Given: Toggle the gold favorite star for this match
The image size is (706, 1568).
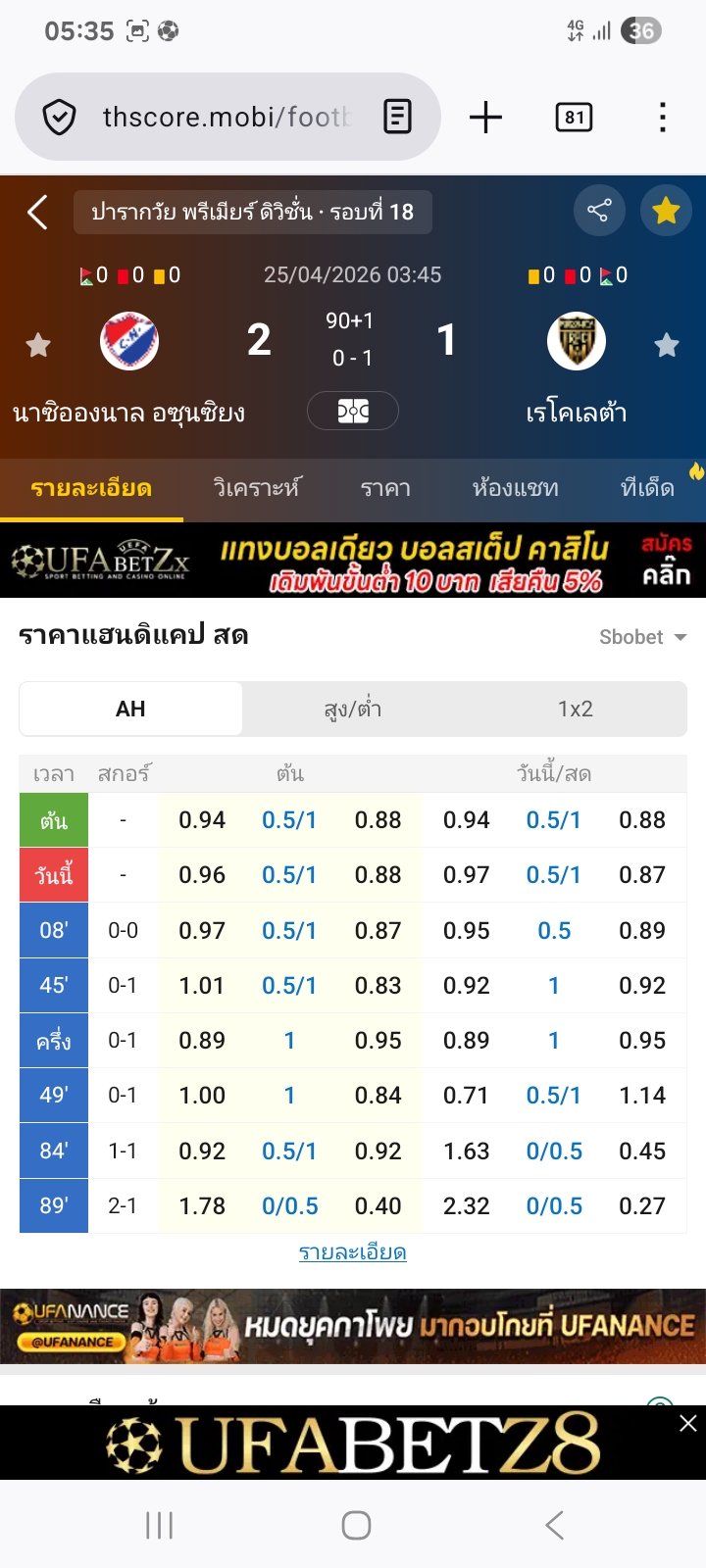Looking at the screenshot, I should pos(666,211).
